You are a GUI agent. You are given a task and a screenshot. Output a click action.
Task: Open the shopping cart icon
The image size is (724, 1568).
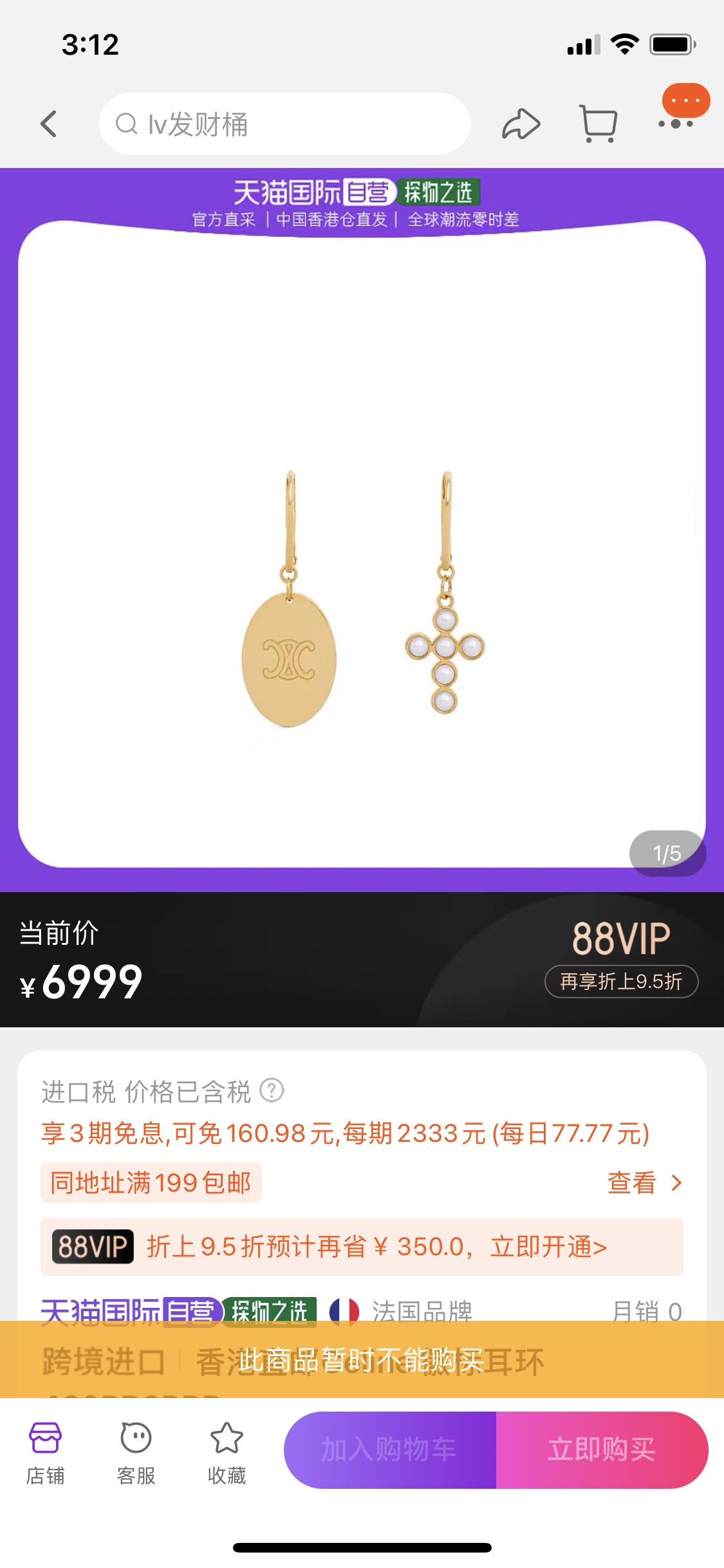[x=599, y=124]
